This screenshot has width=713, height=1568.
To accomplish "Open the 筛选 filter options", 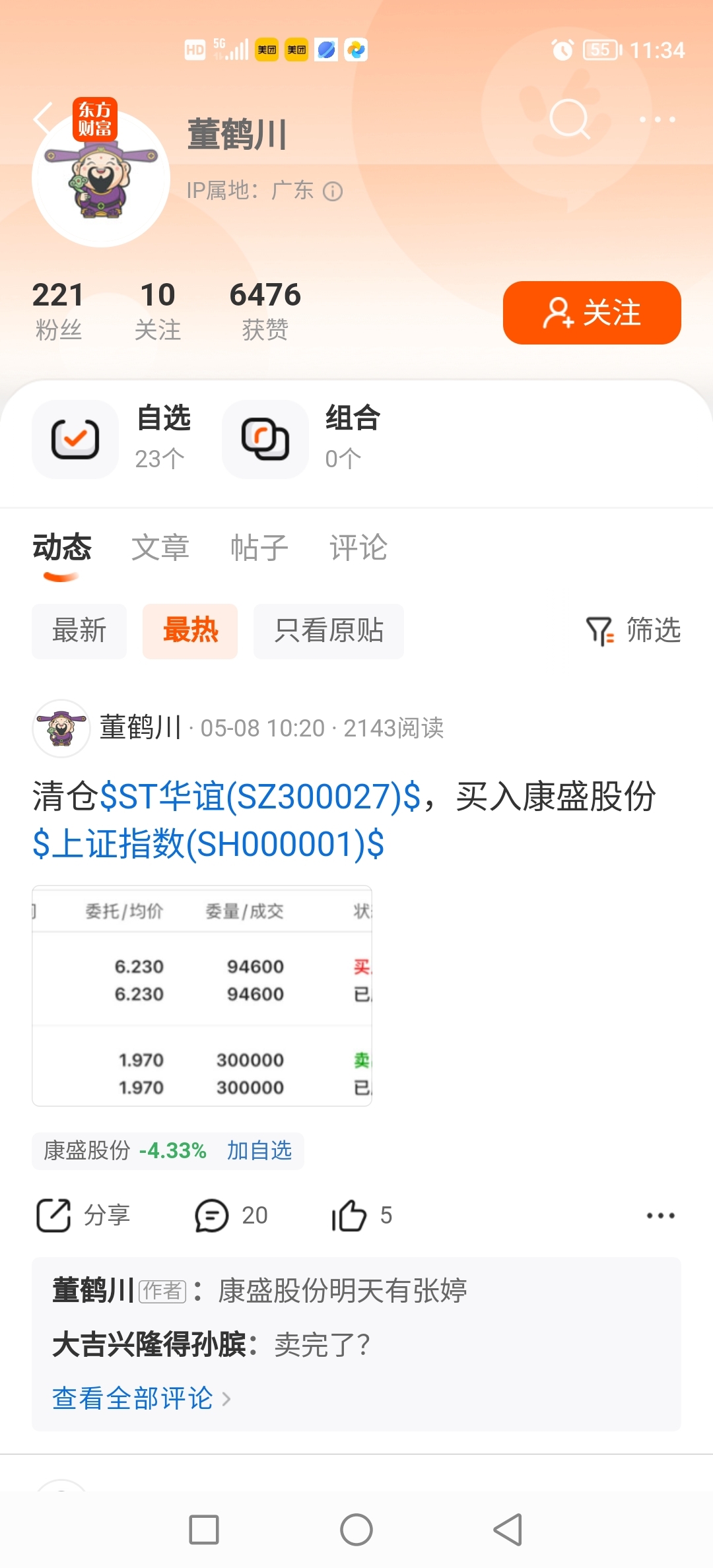I will pos(634,630).
